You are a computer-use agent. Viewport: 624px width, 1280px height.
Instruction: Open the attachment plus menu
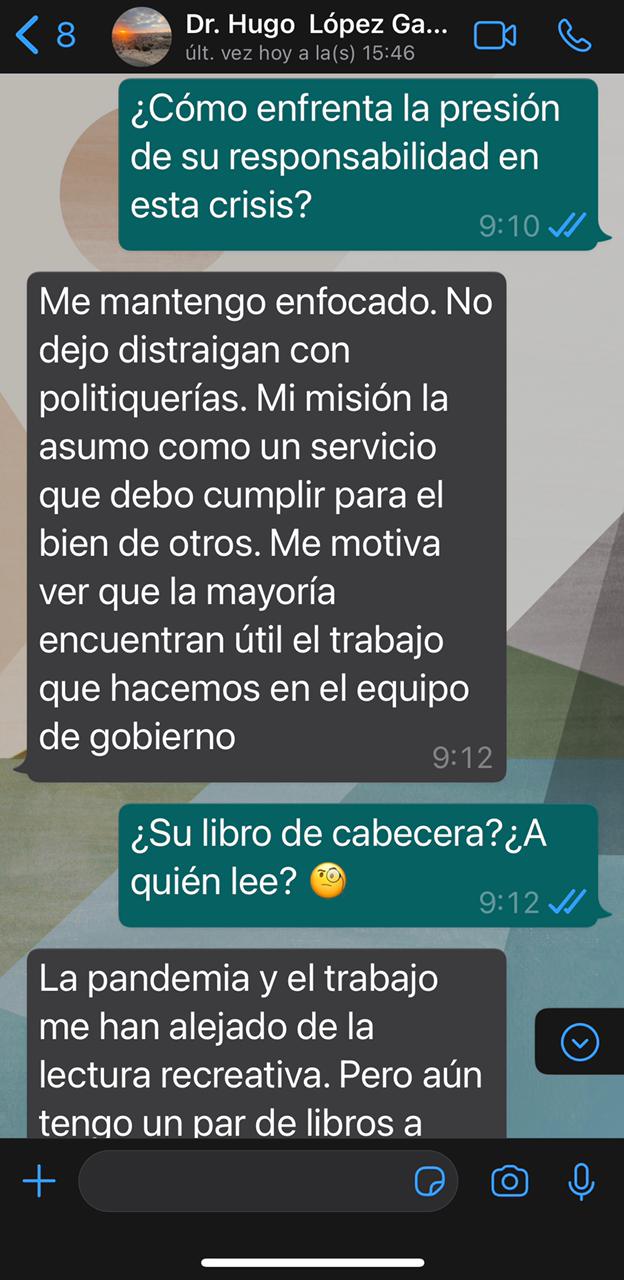tap(39, 1182)
